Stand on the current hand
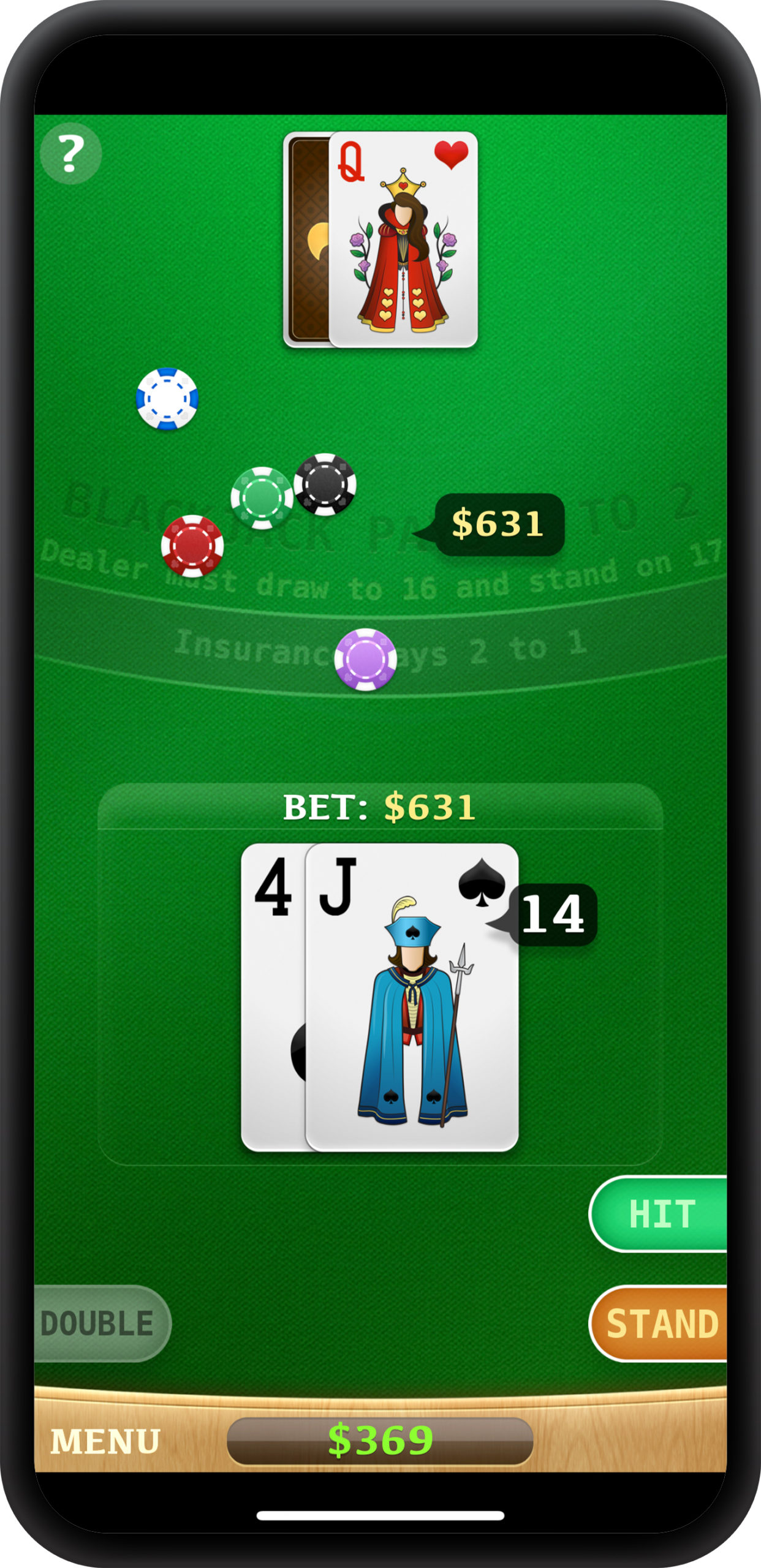The width and height of the screenshot is (761, 1568). coord(661,1324)
